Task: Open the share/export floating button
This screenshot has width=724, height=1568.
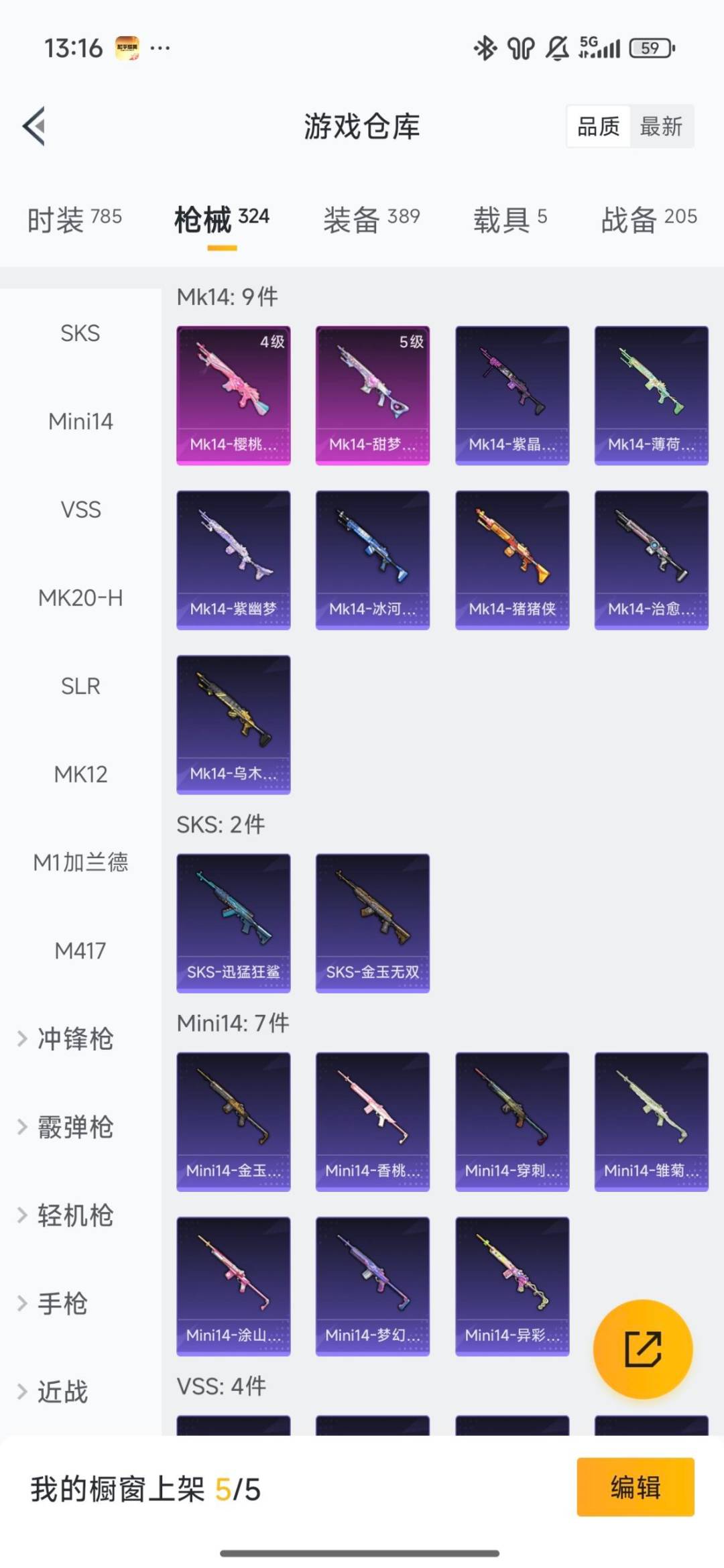Action: coord(640,1349)
